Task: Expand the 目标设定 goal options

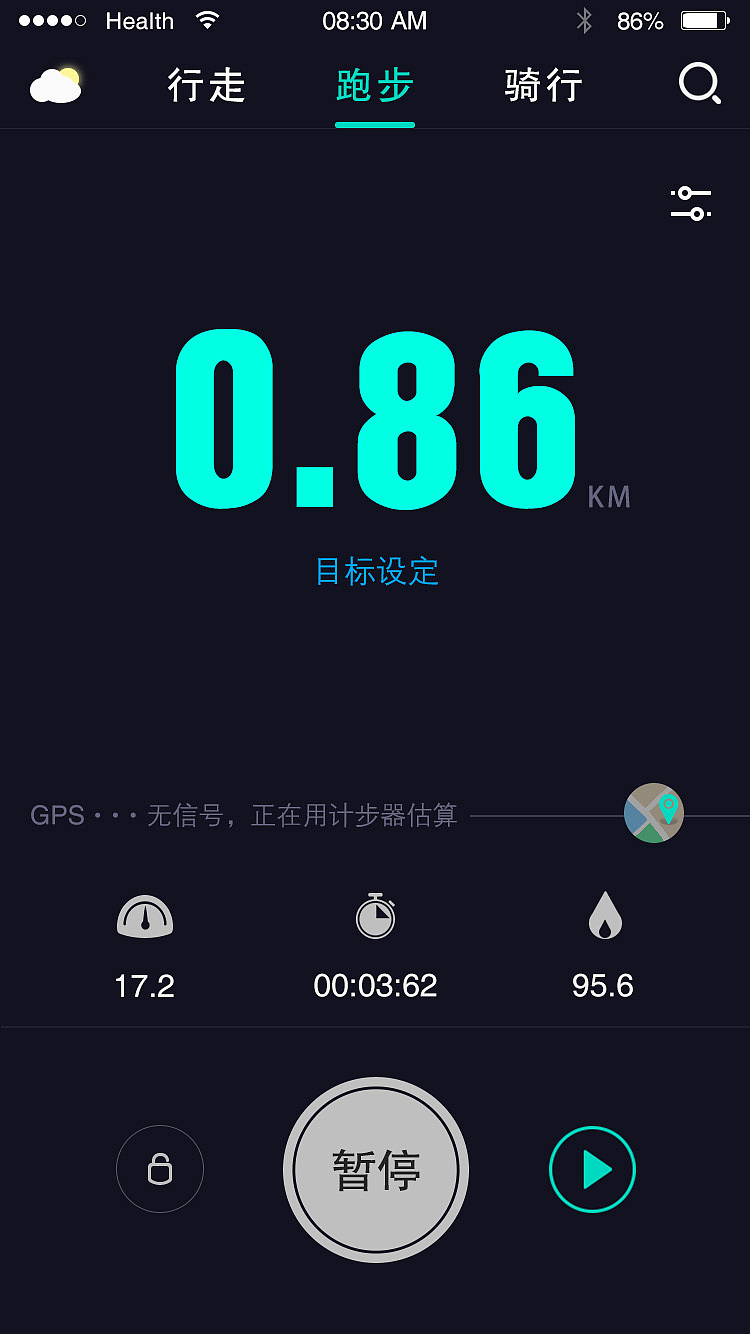Action: (375, 571)
